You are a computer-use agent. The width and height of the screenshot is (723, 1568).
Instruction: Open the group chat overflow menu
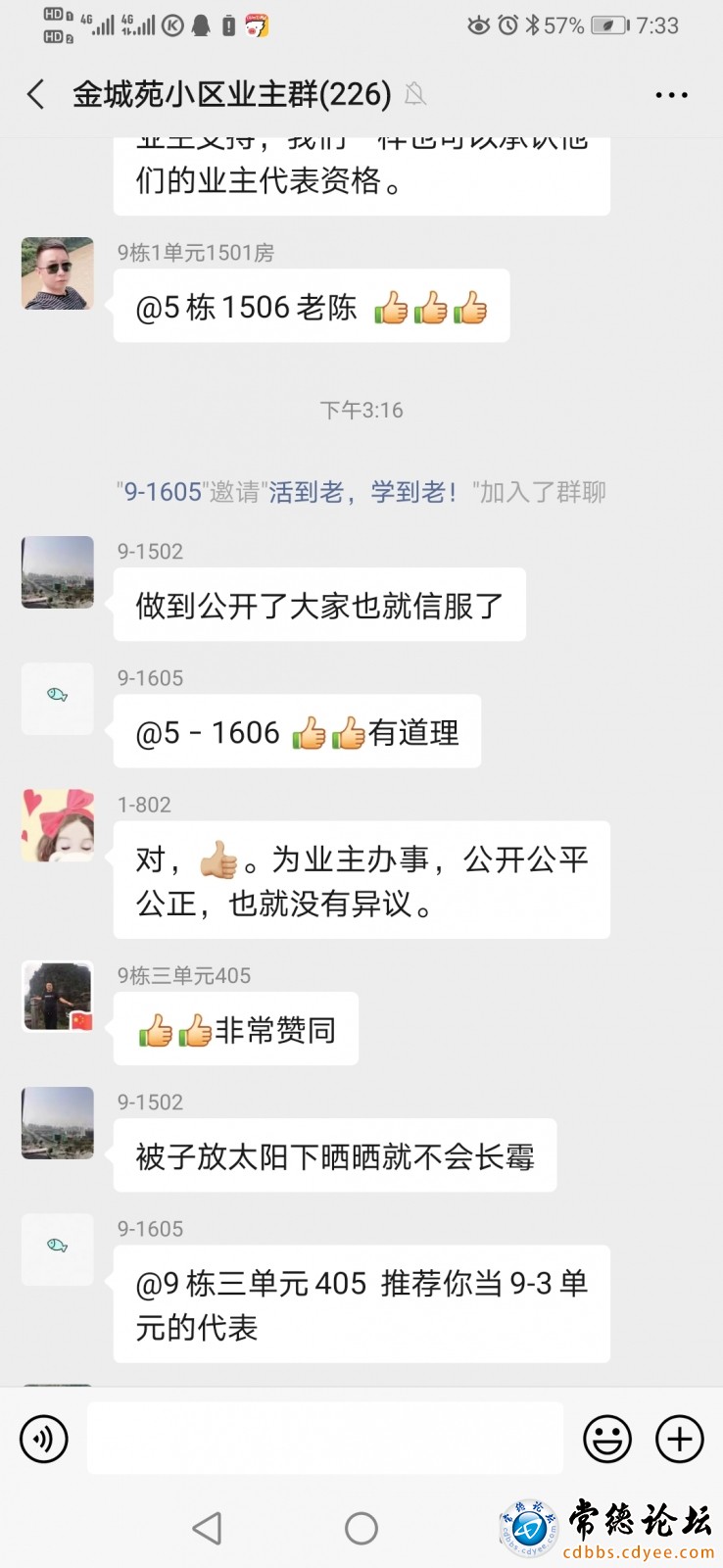(671, 95)
